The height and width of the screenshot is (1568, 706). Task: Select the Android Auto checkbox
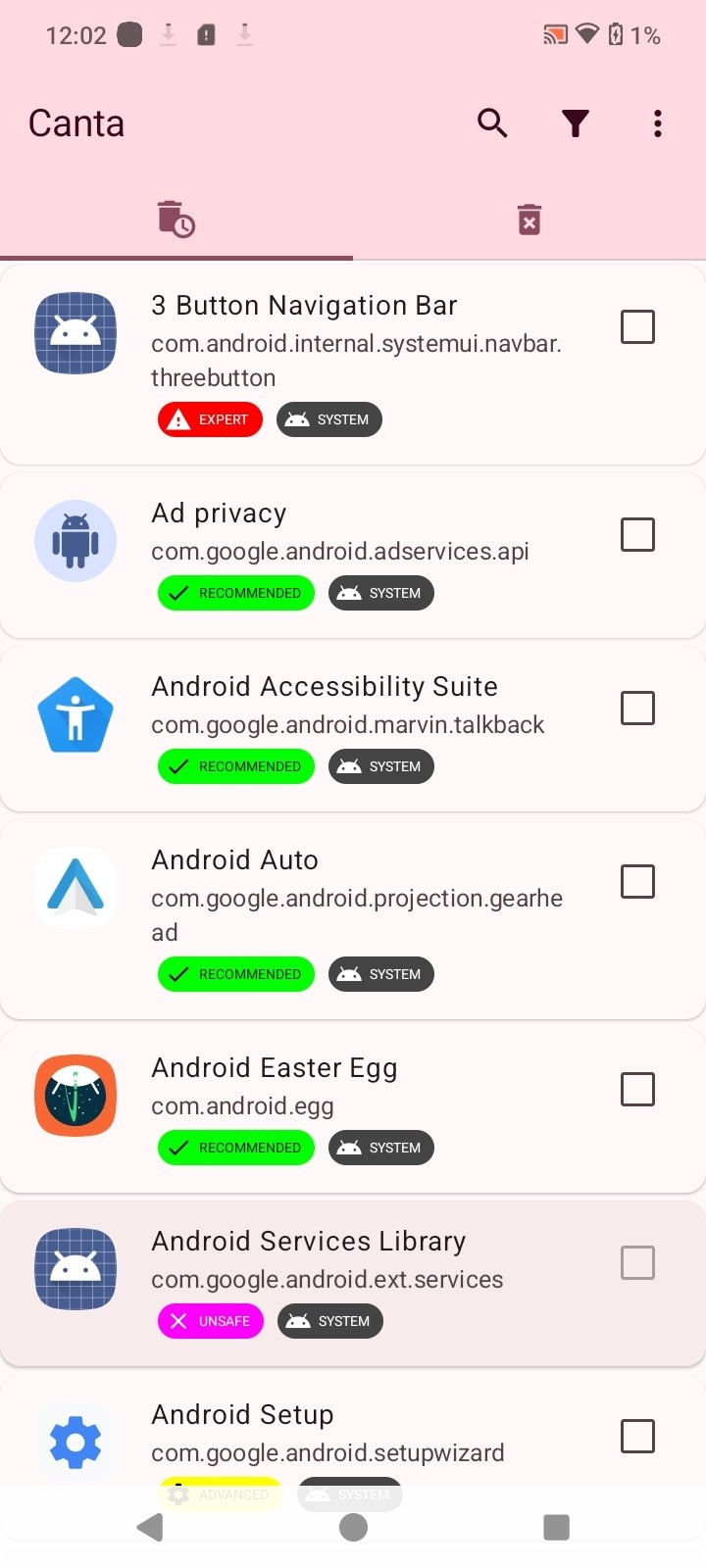tap(637, 881)
